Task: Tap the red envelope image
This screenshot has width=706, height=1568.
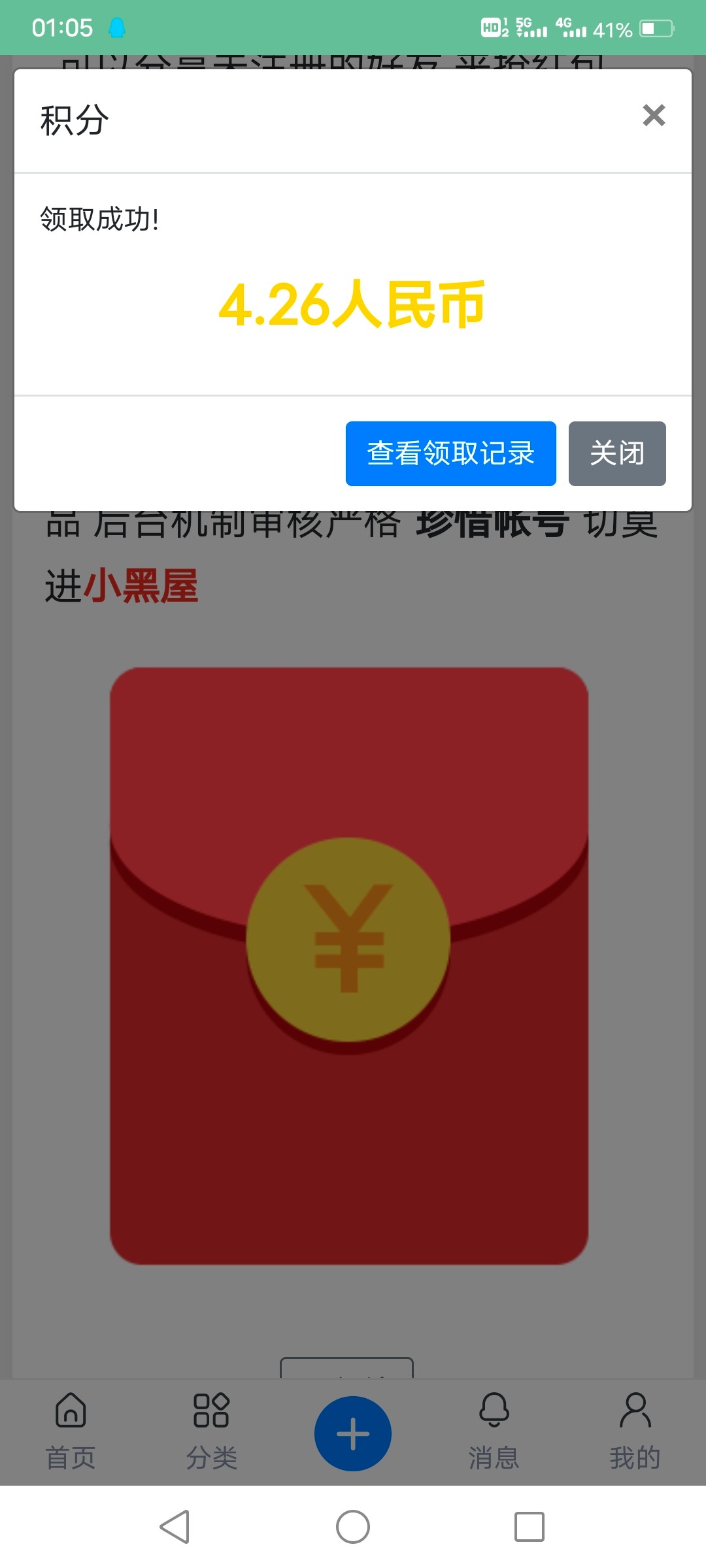Action: [349, 966]
